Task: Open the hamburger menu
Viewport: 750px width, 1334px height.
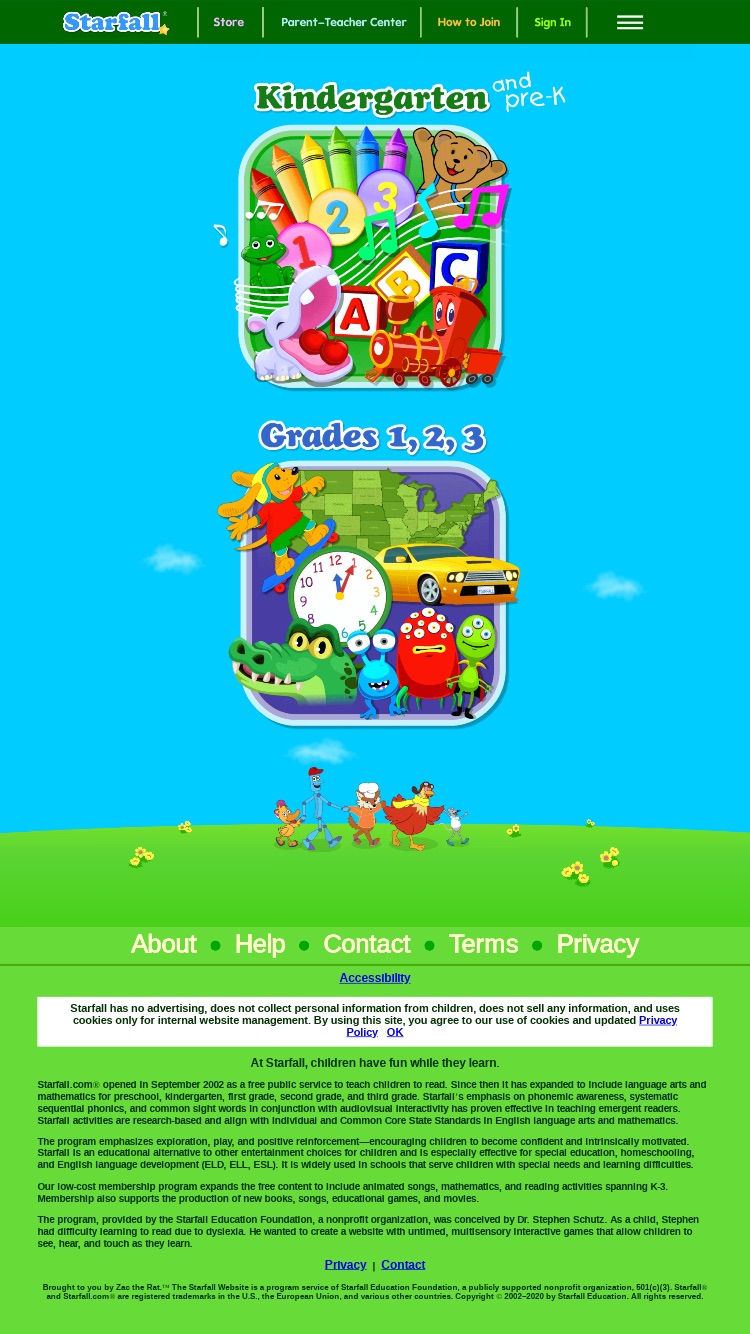Action: click(x=630, y=22)
